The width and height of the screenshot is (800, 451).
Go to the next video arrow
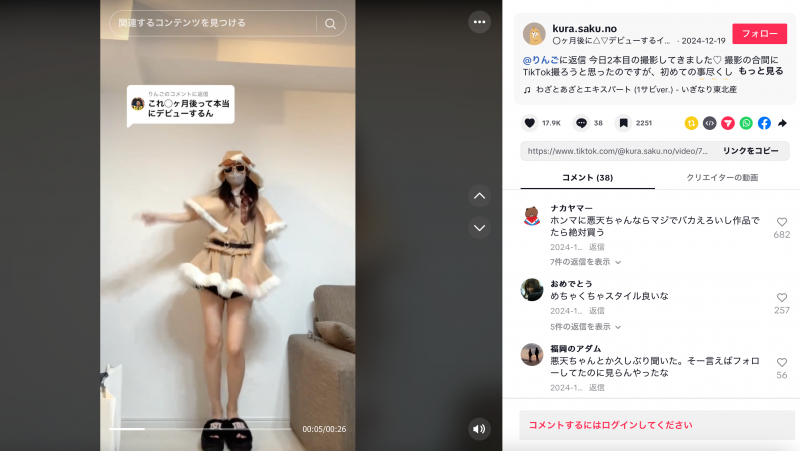tap(479, 227)
